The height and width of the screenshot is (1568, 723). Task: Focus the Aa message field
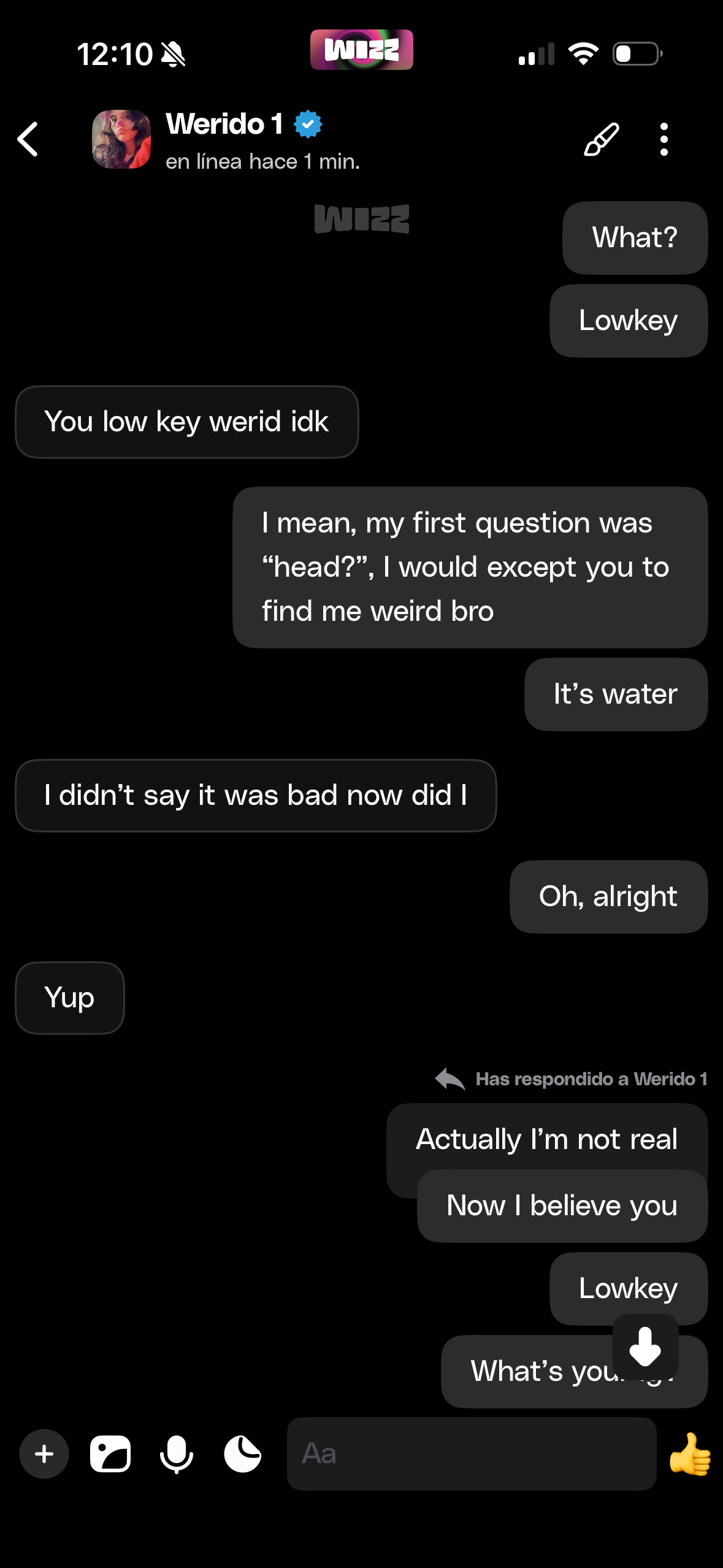(471, 1453)
